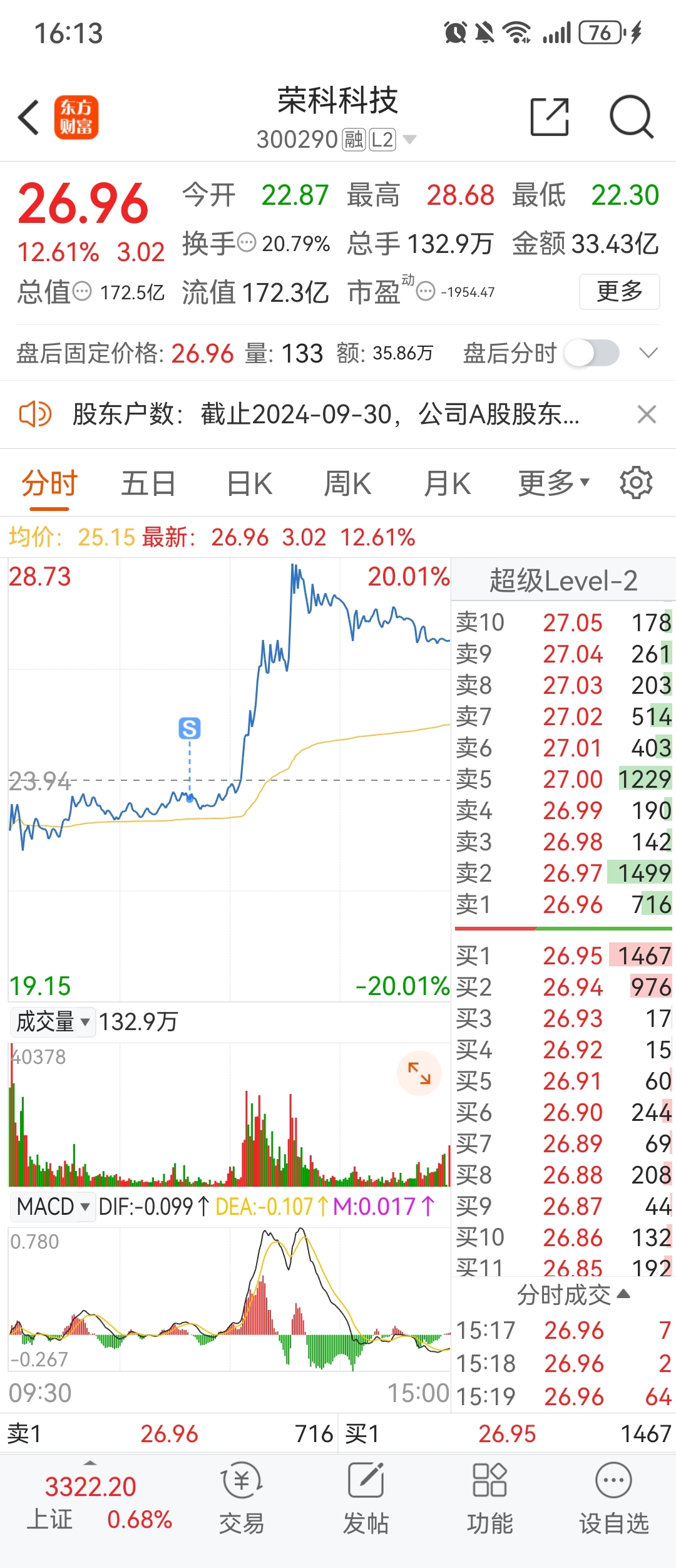Open the 成交量 indicator dropdown
This screenshot has width=676, height=1568.
[x=53, y=1022]
